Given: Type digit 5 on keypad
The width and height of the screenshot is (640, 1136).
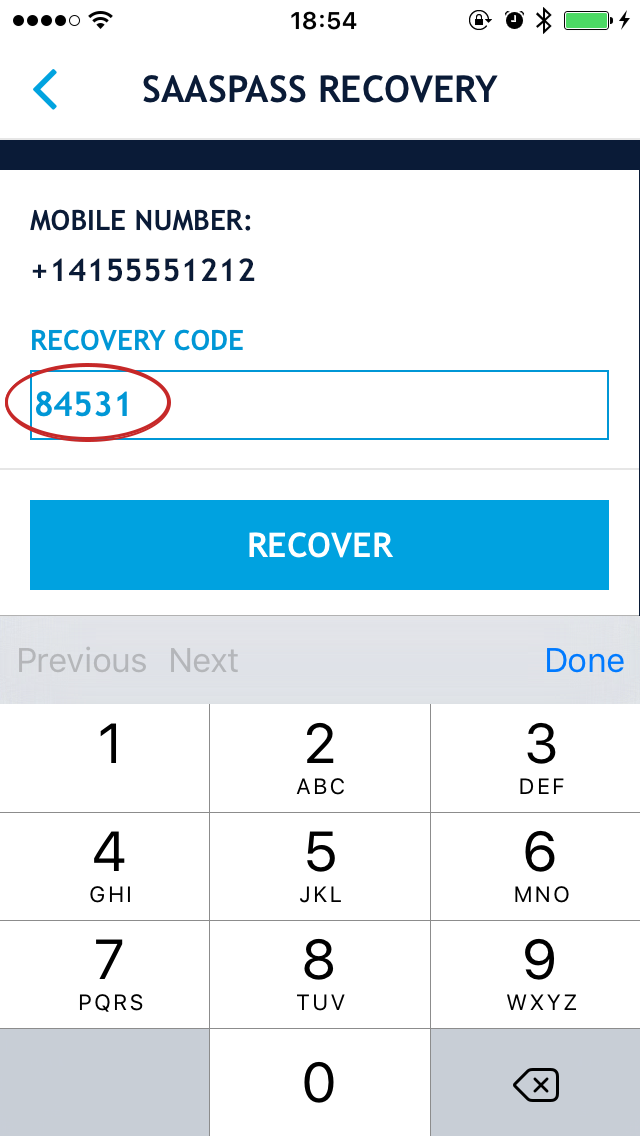Looking at the screenshot, I should point(320,866).
